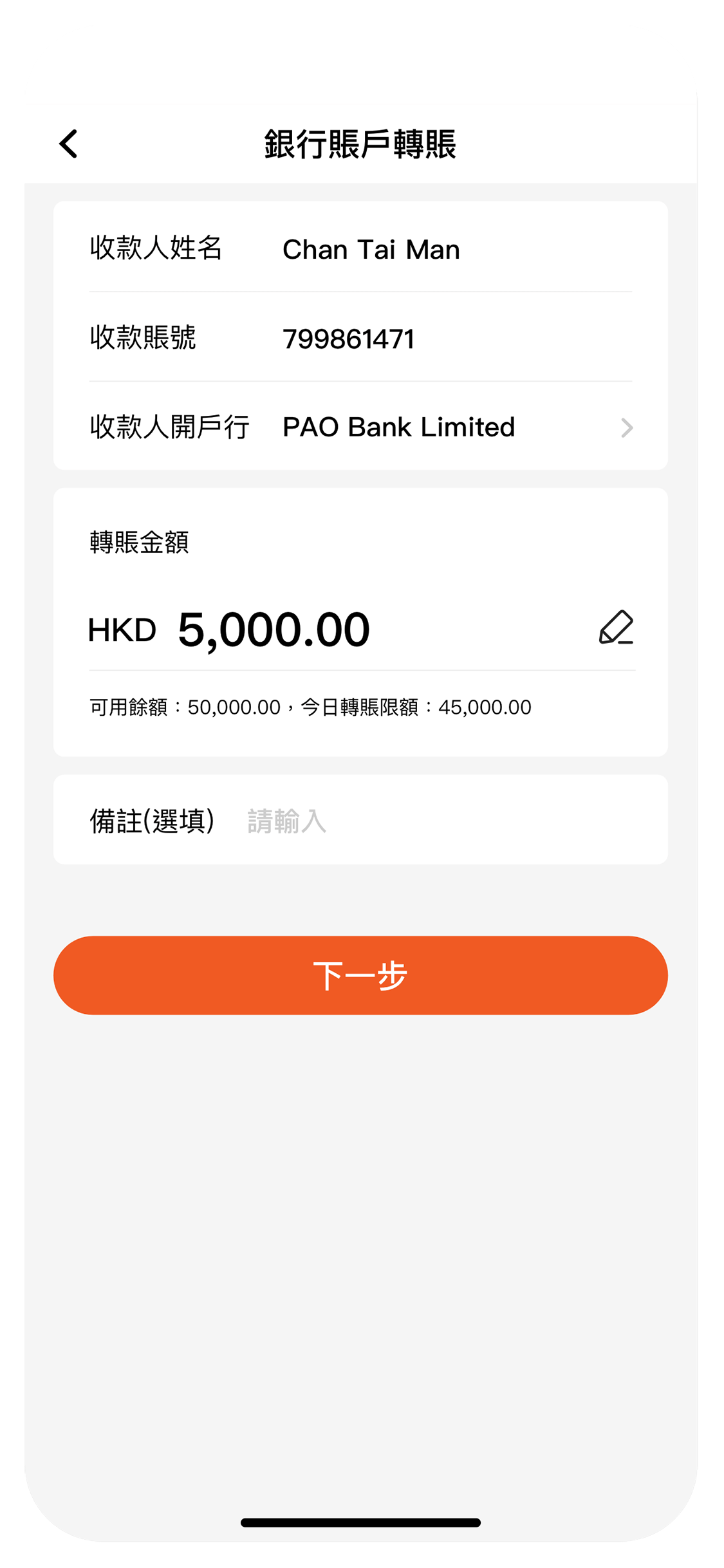Go back from bank account transfer
The image size is (724, 1568).
(x=68, y=144)
